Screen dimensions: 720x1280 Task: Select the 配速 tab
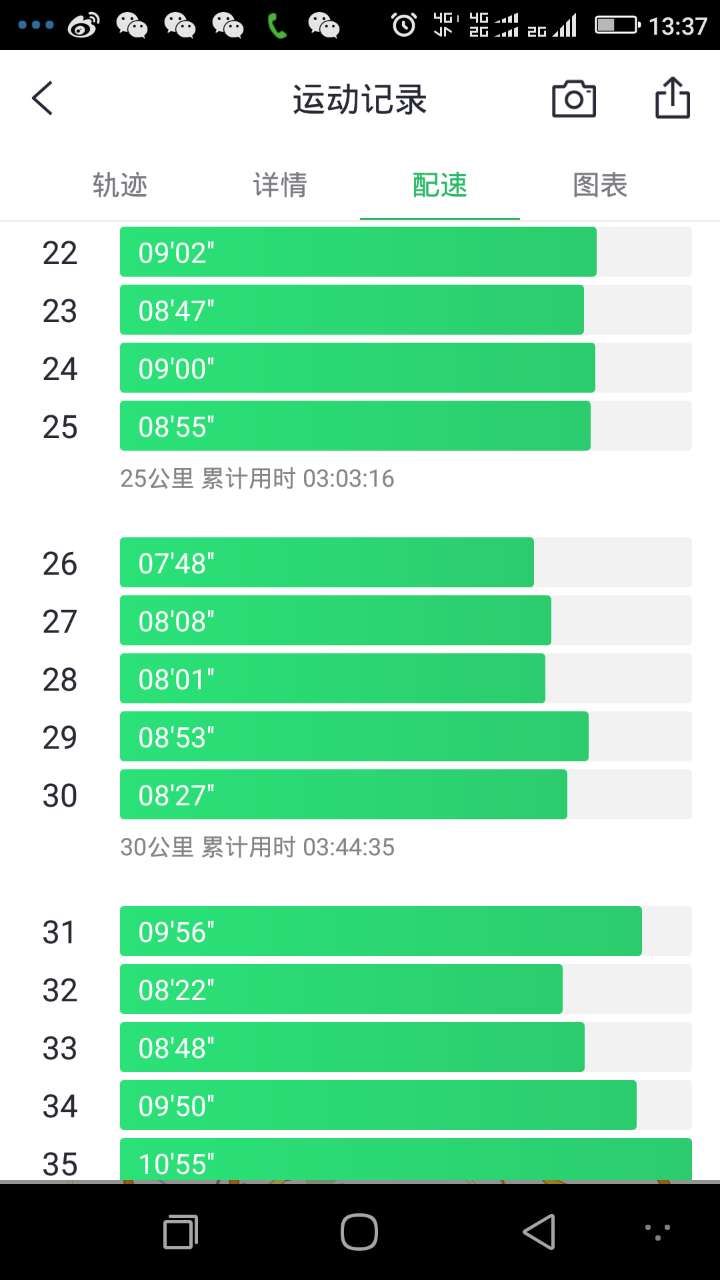tap(440, 185)
